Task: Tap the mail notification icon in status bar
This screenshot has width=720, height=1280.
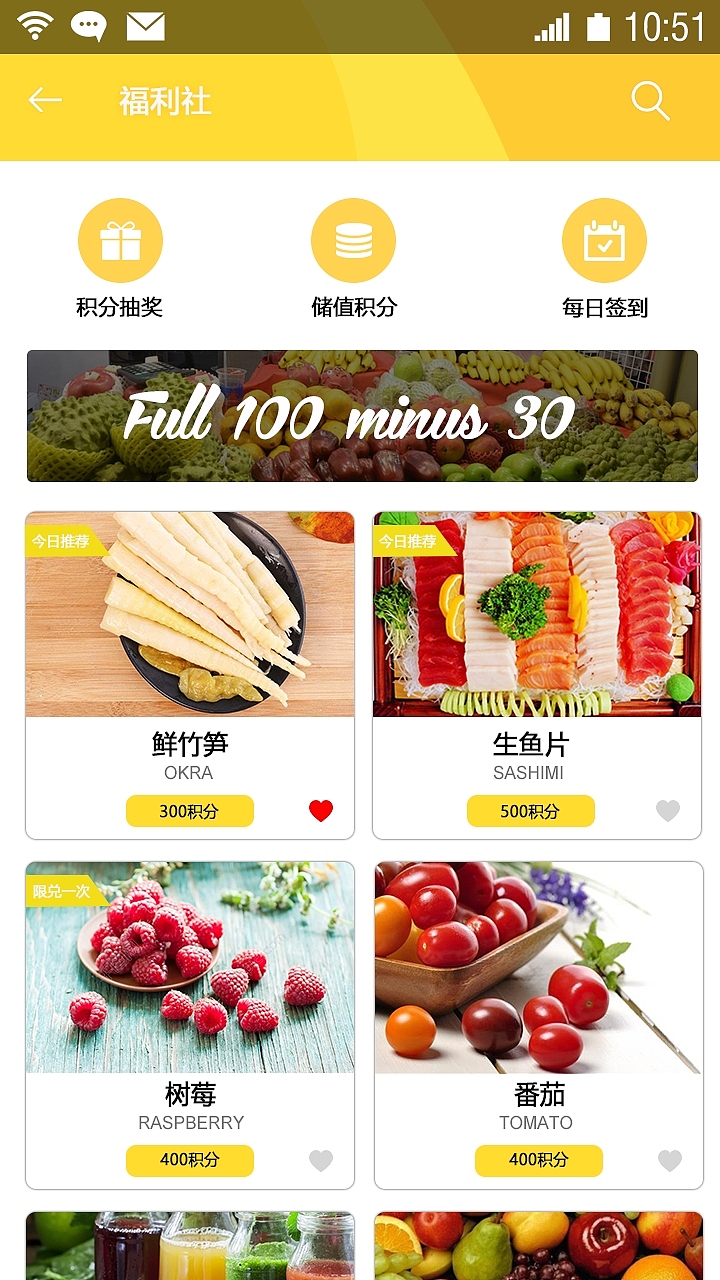Action: pos(145,26)
